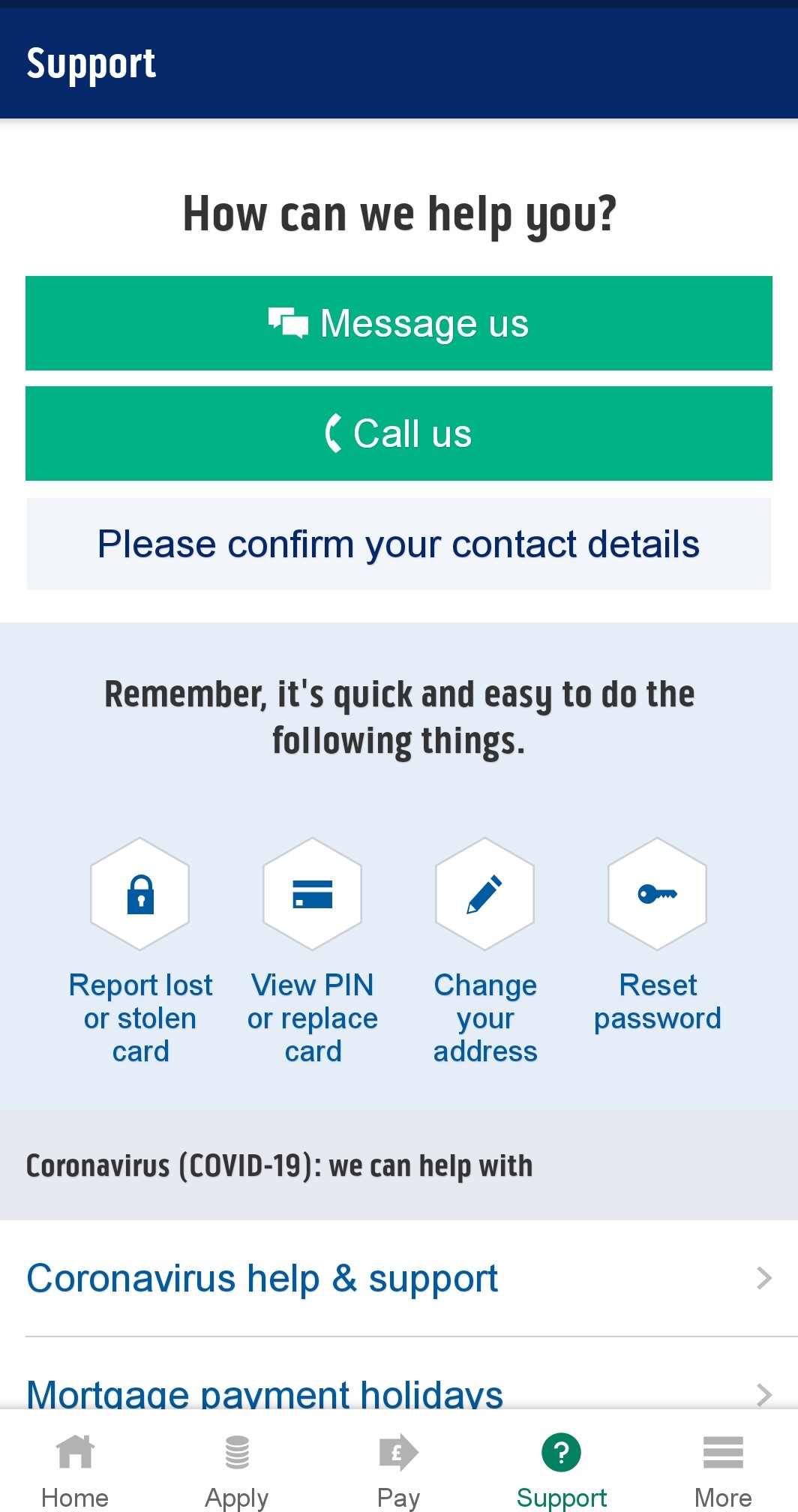
Task: Switch to the Pay tab
Action: point(398,1470)
